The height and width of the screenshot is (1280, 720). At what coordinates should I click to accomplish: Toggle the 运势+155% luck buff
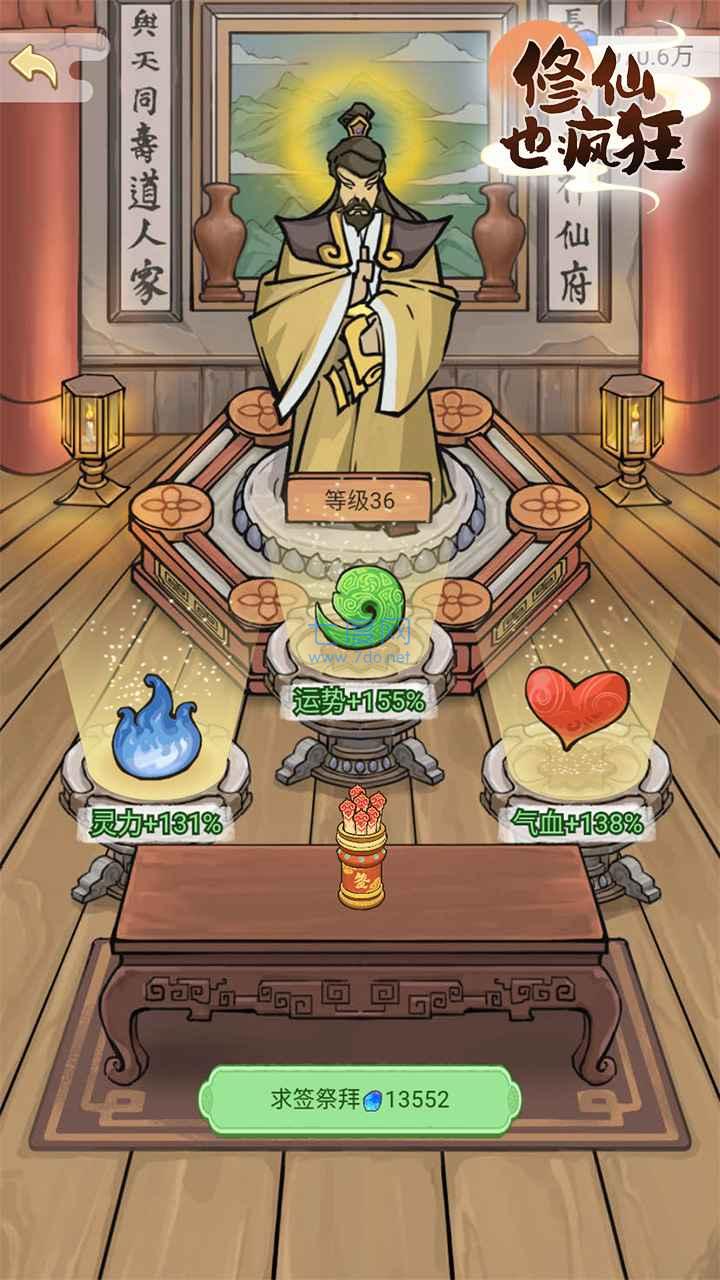coord(360,700)
